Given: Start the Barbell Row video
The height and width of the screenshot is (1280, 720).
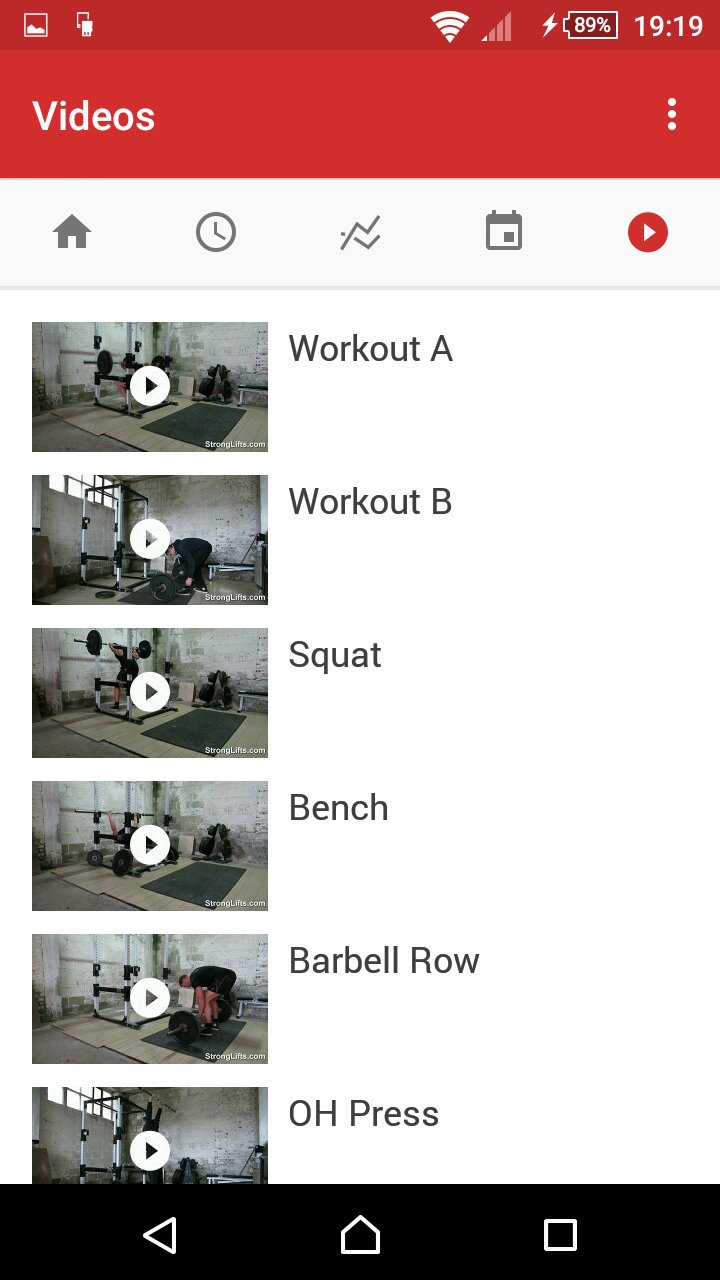Looking at the screenshot, I should click(150, 998).
